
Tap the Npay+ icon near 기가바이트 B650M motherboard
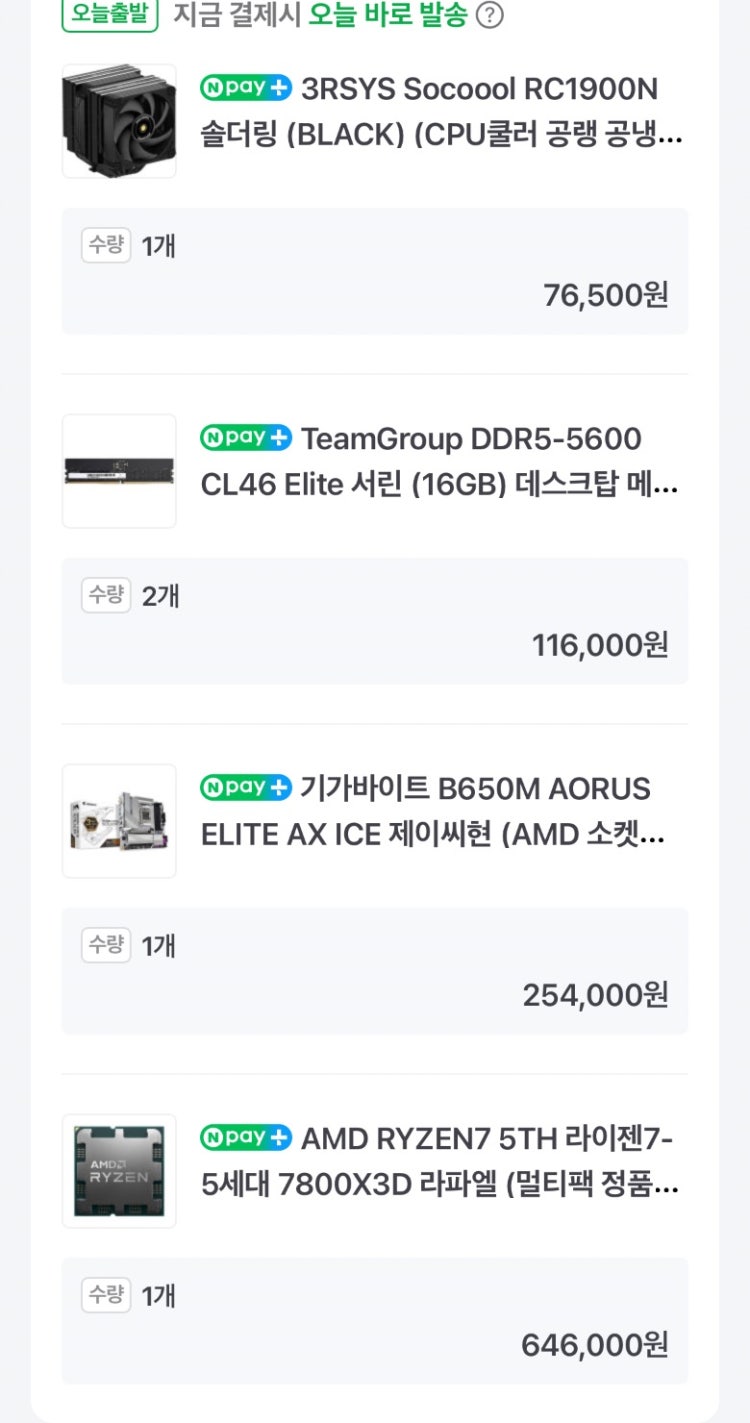(246, 788)
